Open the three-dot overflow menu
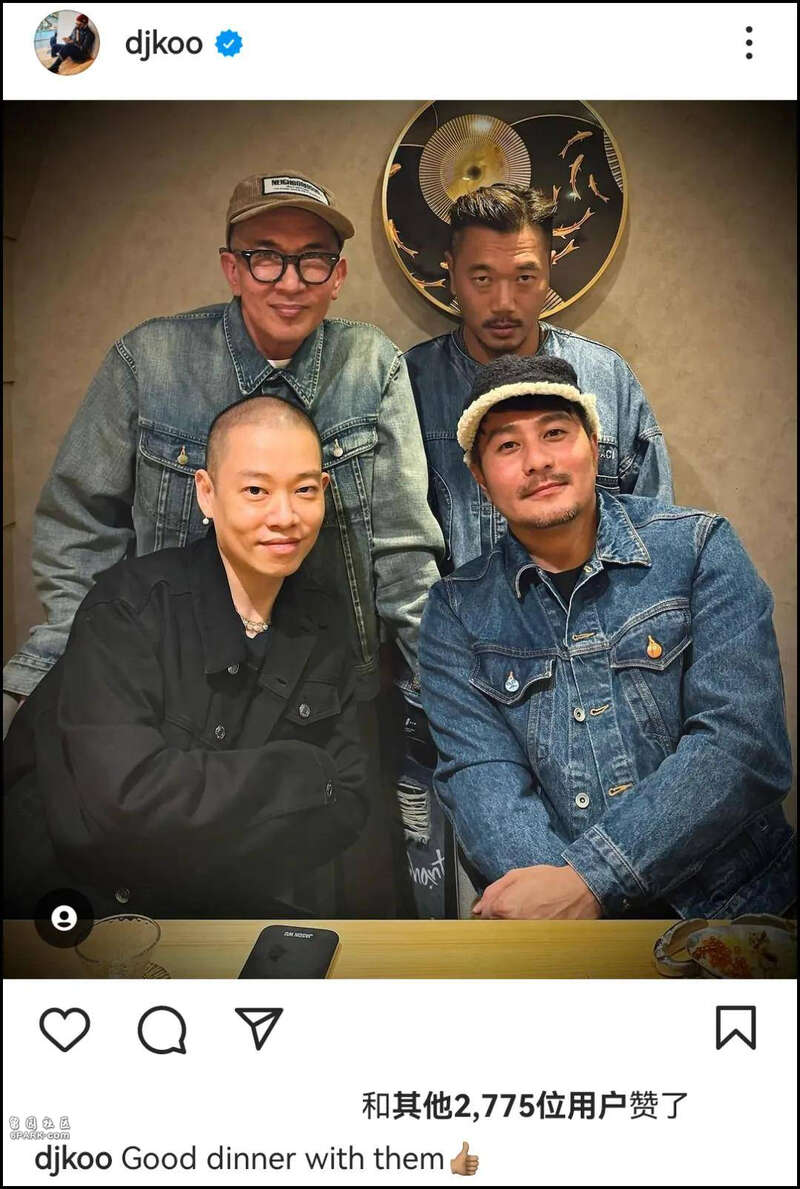This screenshot has height=1189, width=800. (748, 43)
